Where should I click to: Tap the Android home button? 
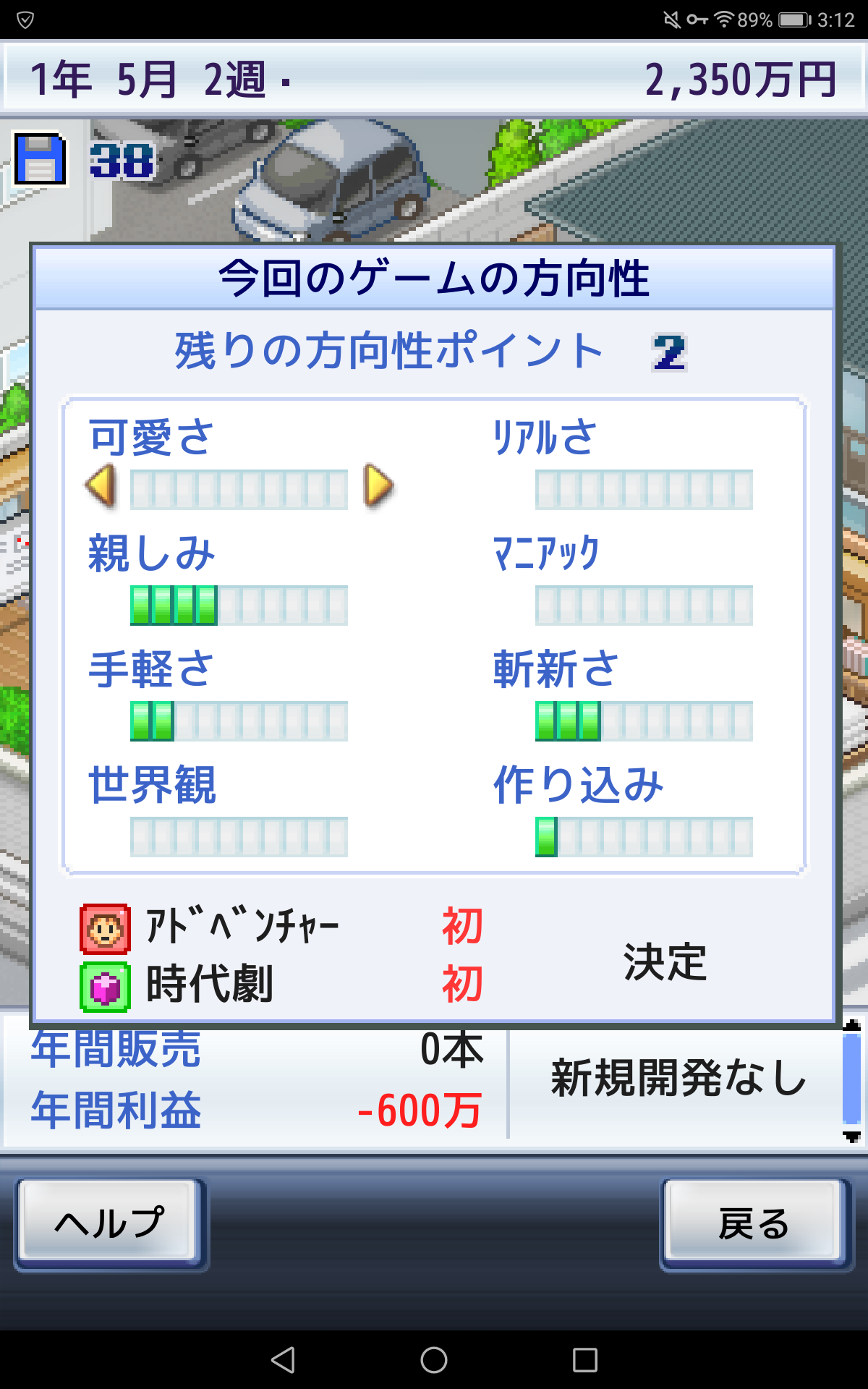point(434,1360)
